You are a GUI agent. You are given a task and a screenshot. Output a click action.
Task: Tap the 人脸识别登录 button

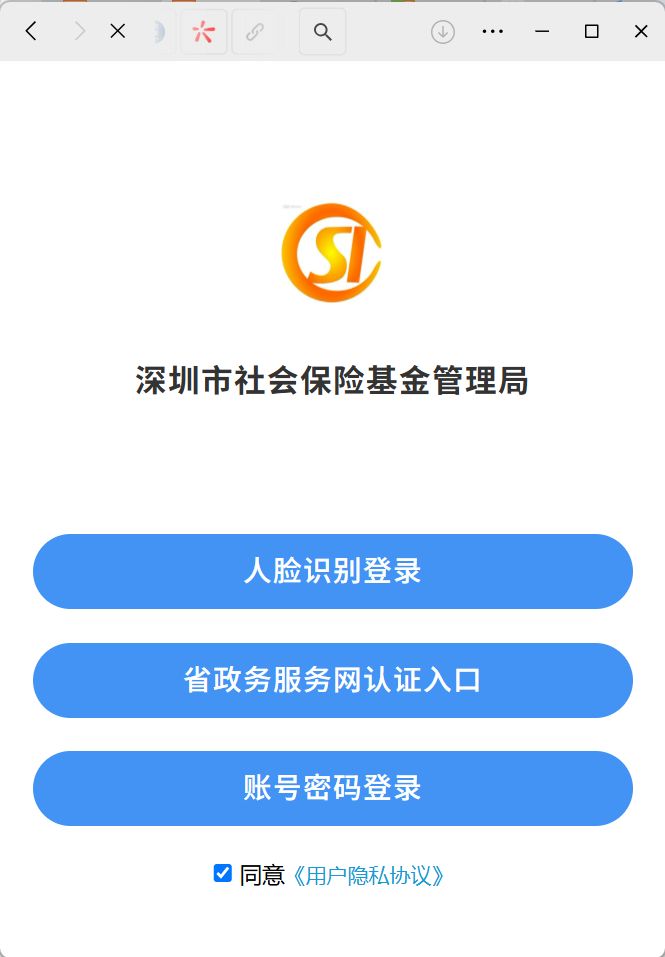click(332, 571)
